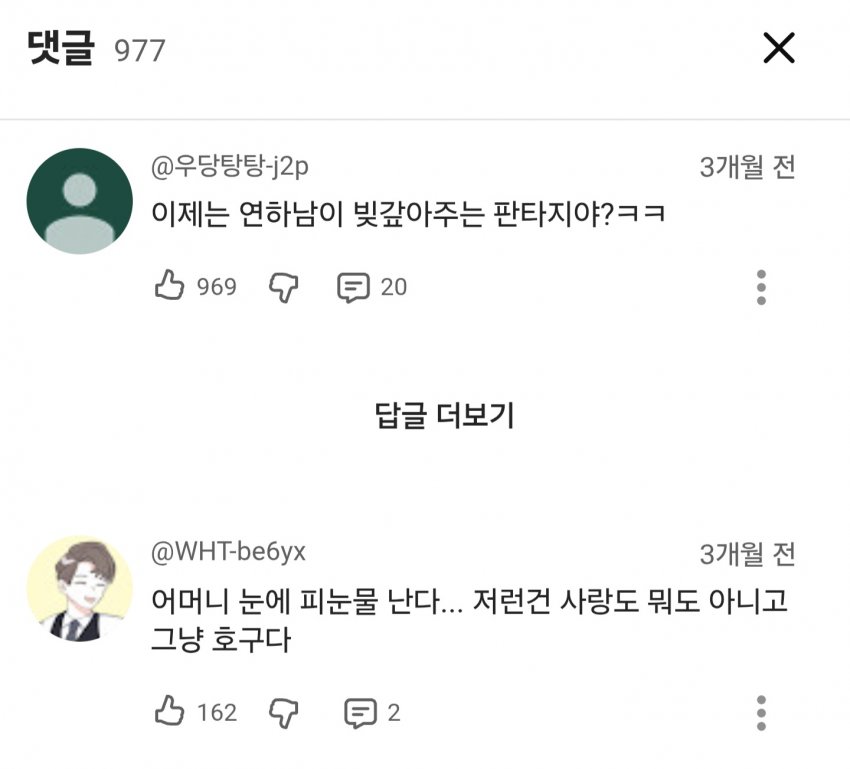Dislike the comment by @우당탕탕-j2p
The image size is (850, 769).
coord(284,288)
